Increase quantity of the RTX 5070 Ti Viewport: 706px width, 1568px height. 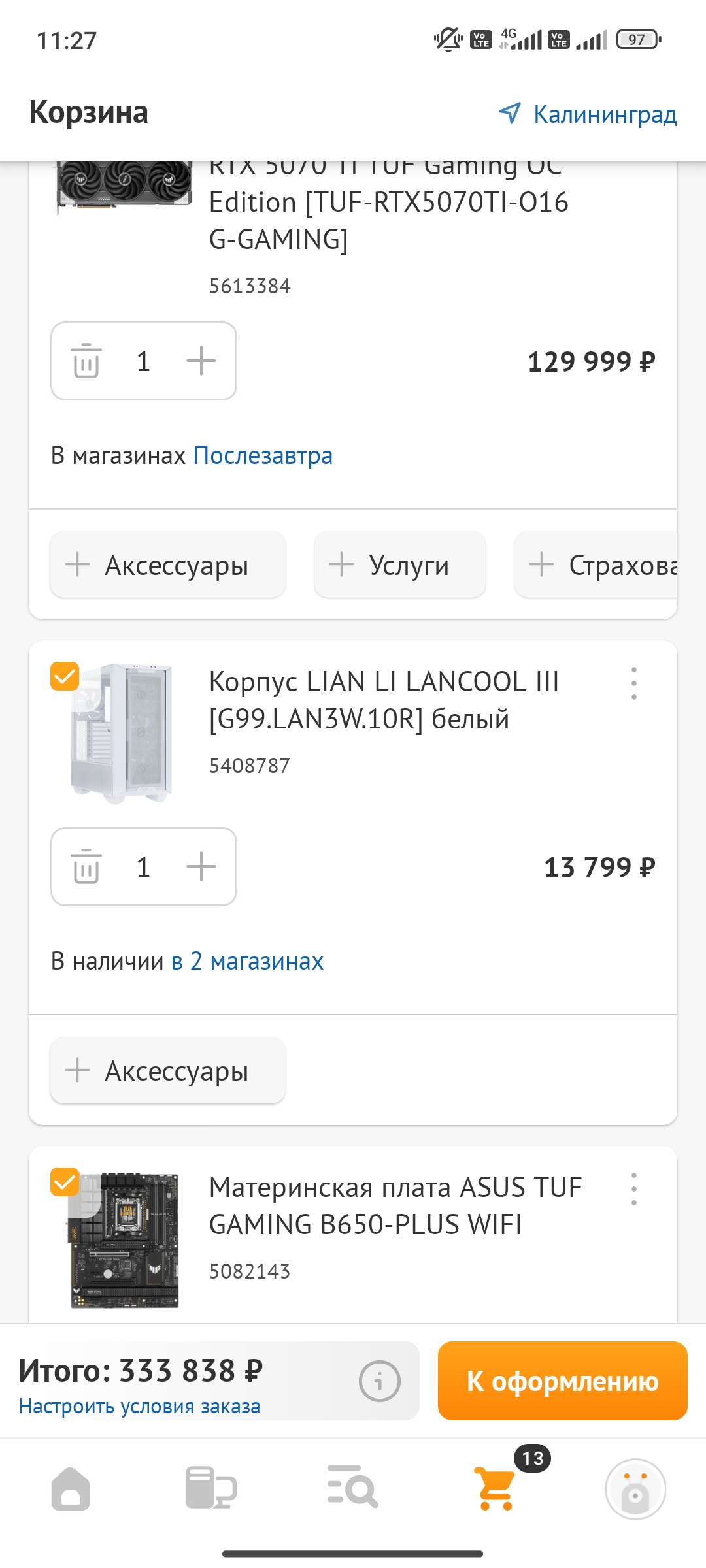[201, 361]
